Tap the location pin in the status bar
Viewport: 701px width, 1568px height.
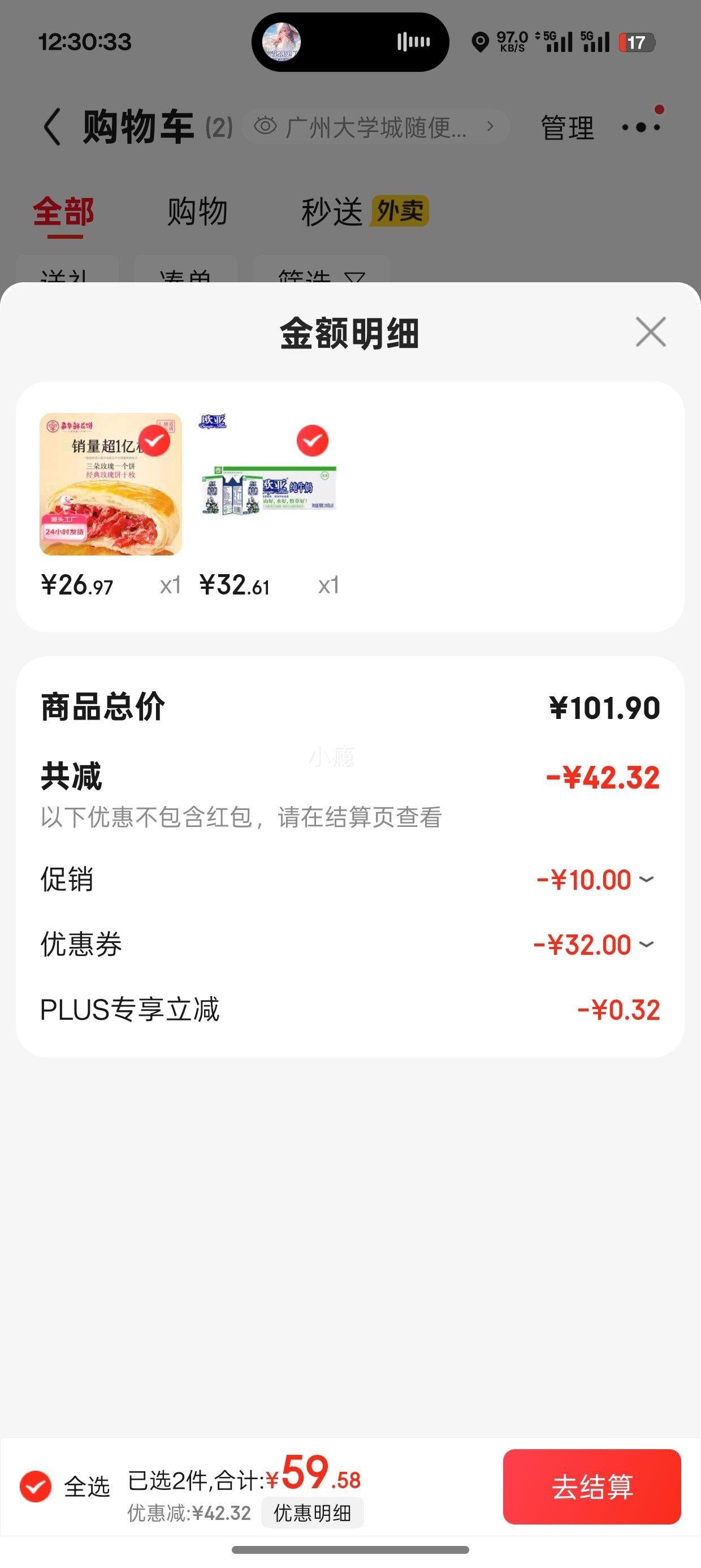[x=480, y=41]
